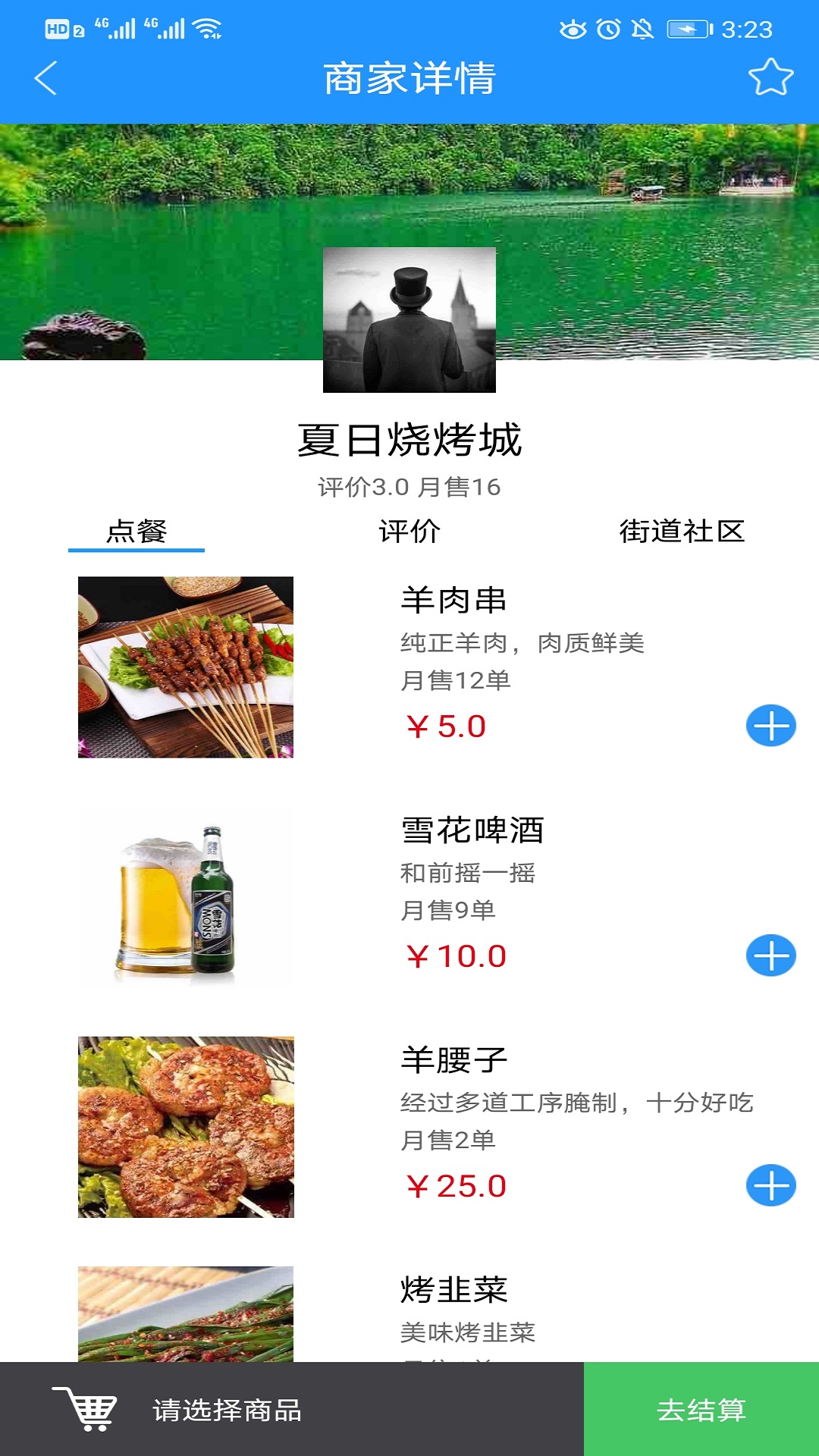819x1456 pixels.
Task: Tap the shop avatar photo
Action: (409, 318)
